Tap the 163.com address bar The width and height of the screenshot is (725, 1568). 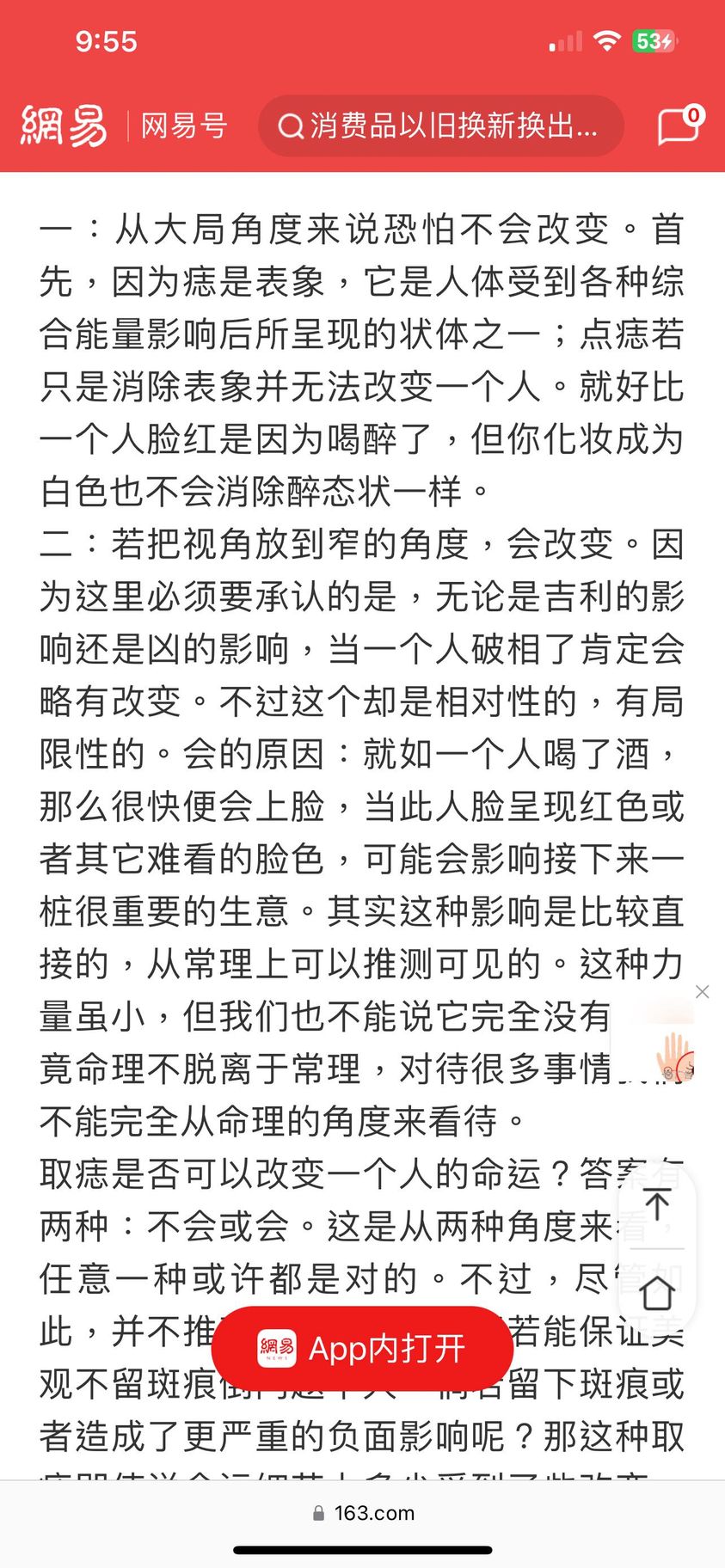coord(363,1513)
